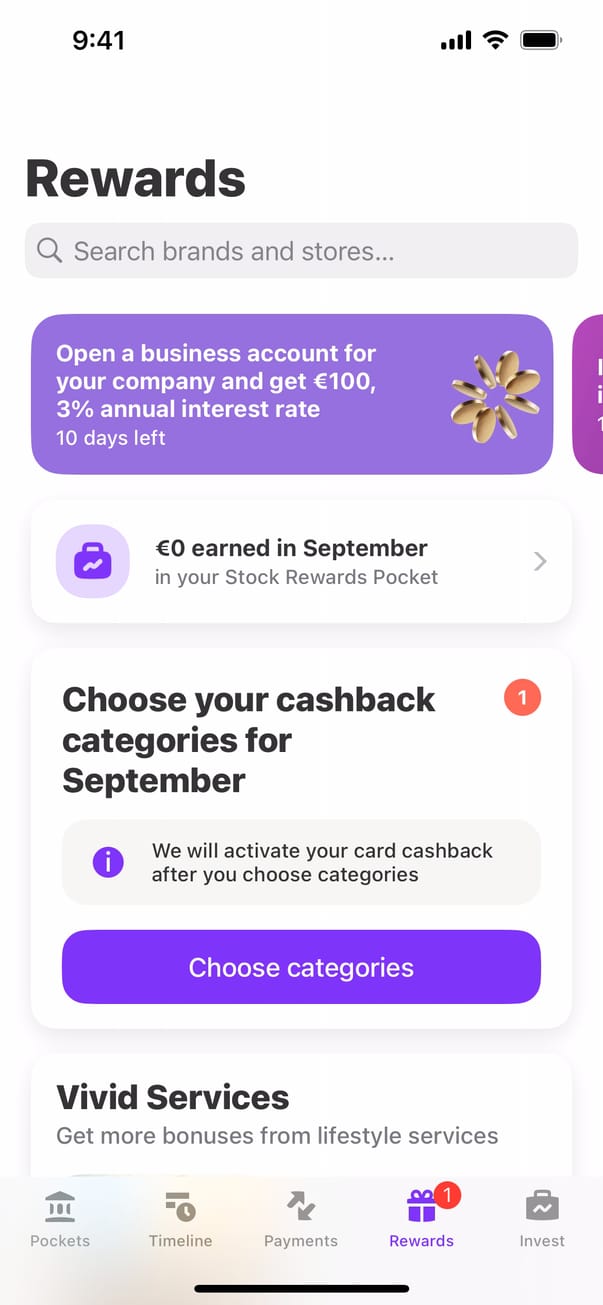Switch to the Pockets tab
Screen dimensions: 603x1305
click(x=60, y=1219)
